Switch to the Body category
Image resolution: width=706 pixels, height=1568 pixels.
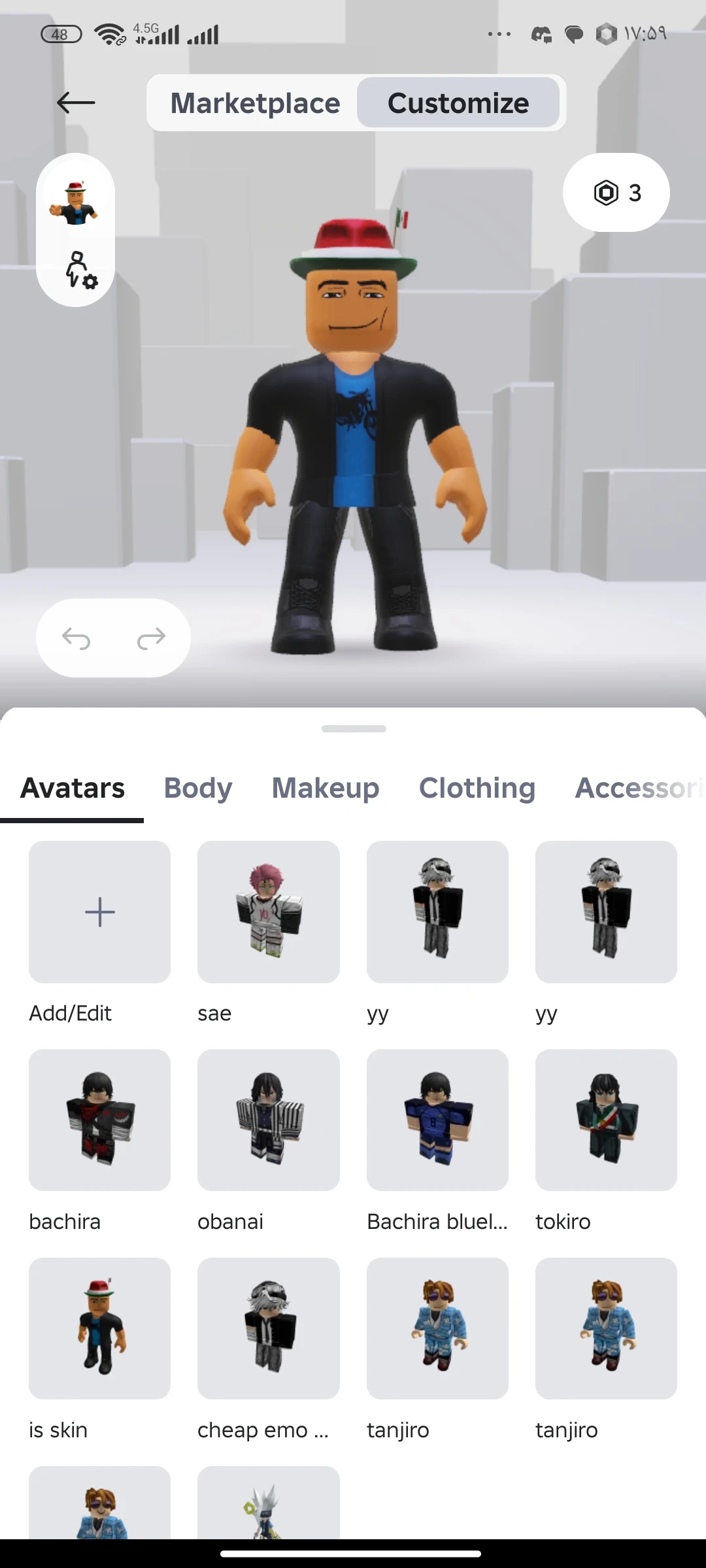pyautogui.click(x=198, y=788)
